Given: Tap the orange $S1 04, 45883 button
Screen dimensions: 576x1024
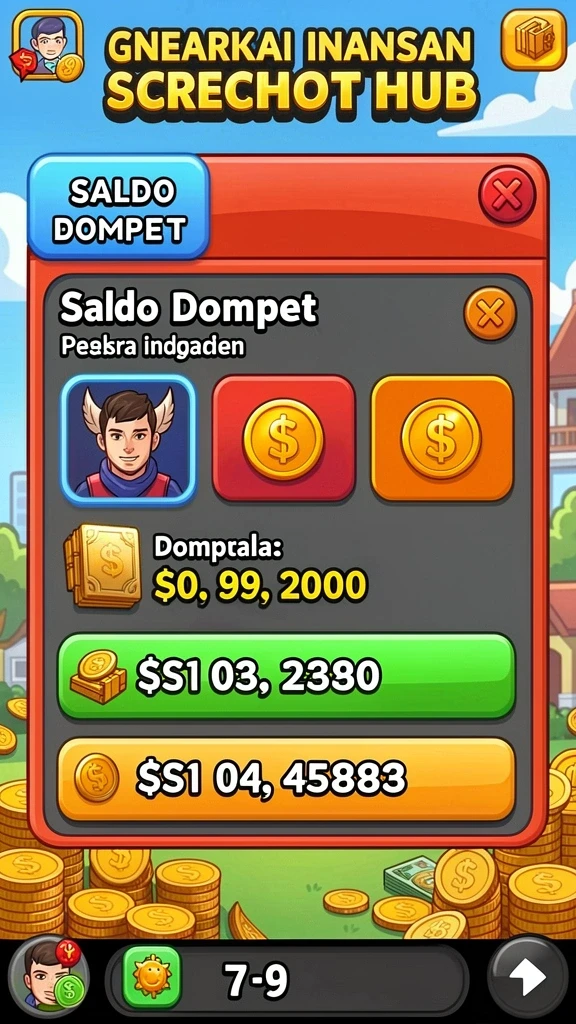Looking at the screenshot, I should click(x=286, y=780).
